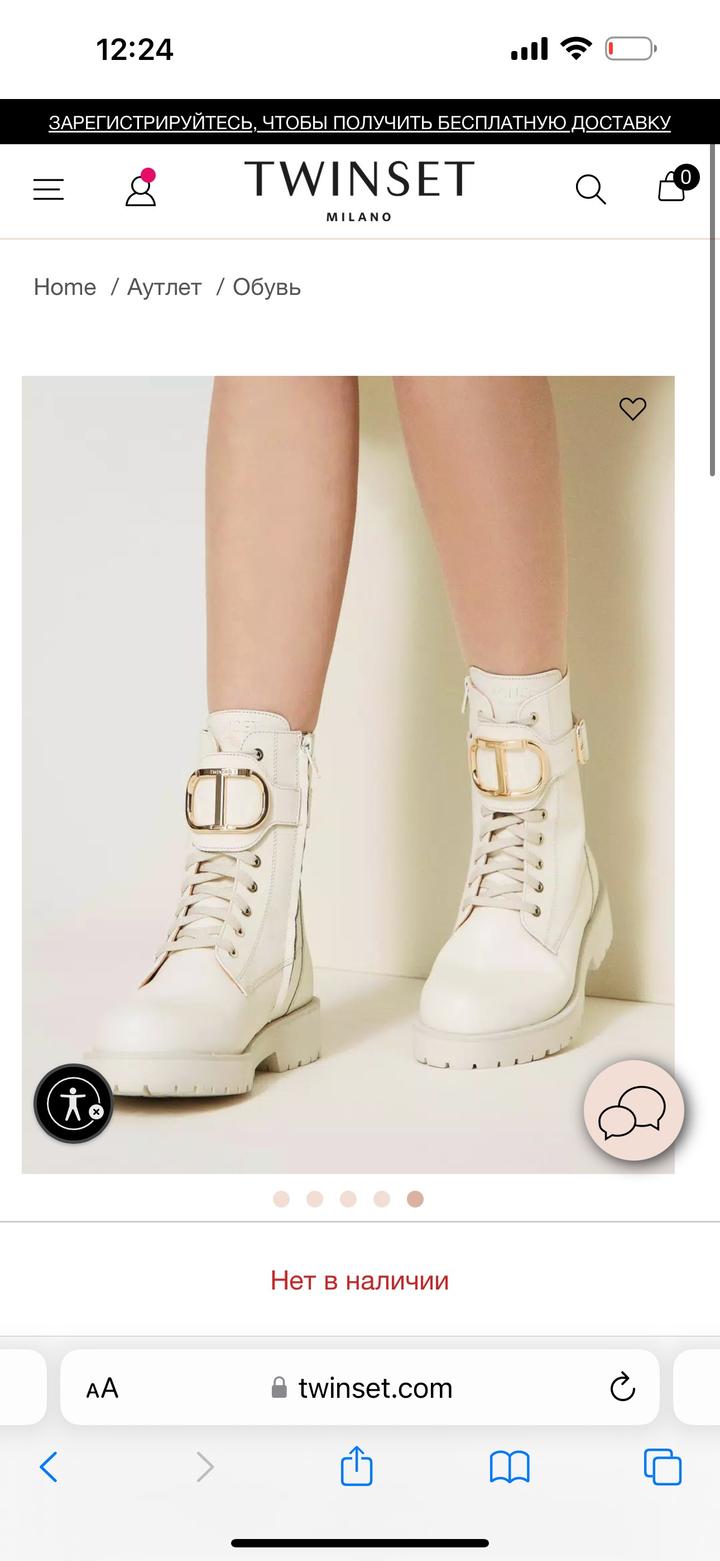This screenshot has height=1561, width=720.
Task: Open the Обувь breadcrumb
Action: coord(267,287)
